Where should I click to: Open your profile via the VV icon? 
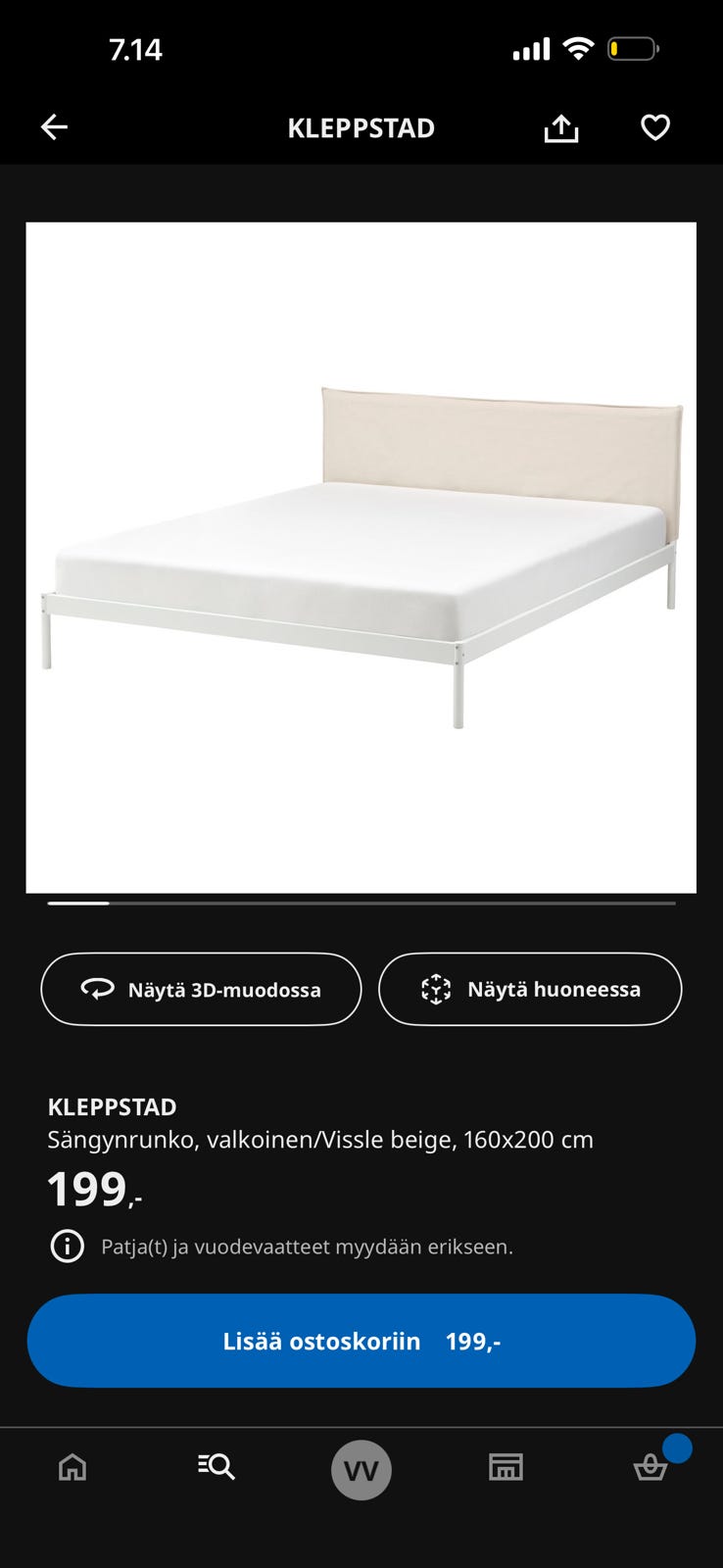pos(361,1469)
